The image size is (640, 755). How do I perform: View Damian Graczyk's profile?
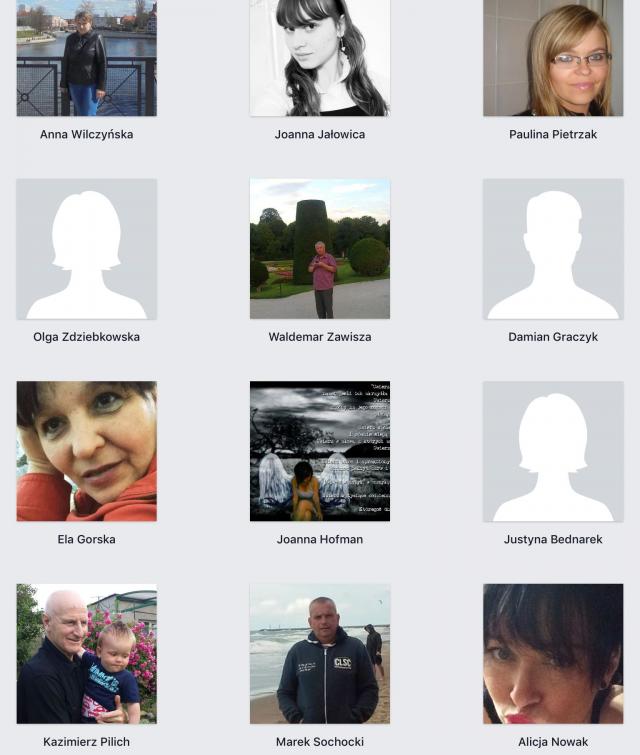(x=553, y=249)
